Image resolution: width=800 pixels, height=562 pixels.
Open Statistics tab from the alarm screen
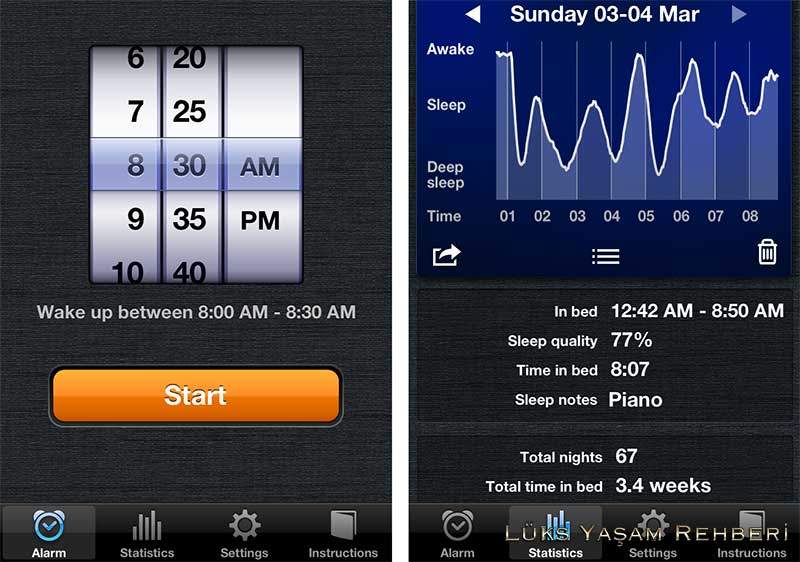(x=147, y=534)
